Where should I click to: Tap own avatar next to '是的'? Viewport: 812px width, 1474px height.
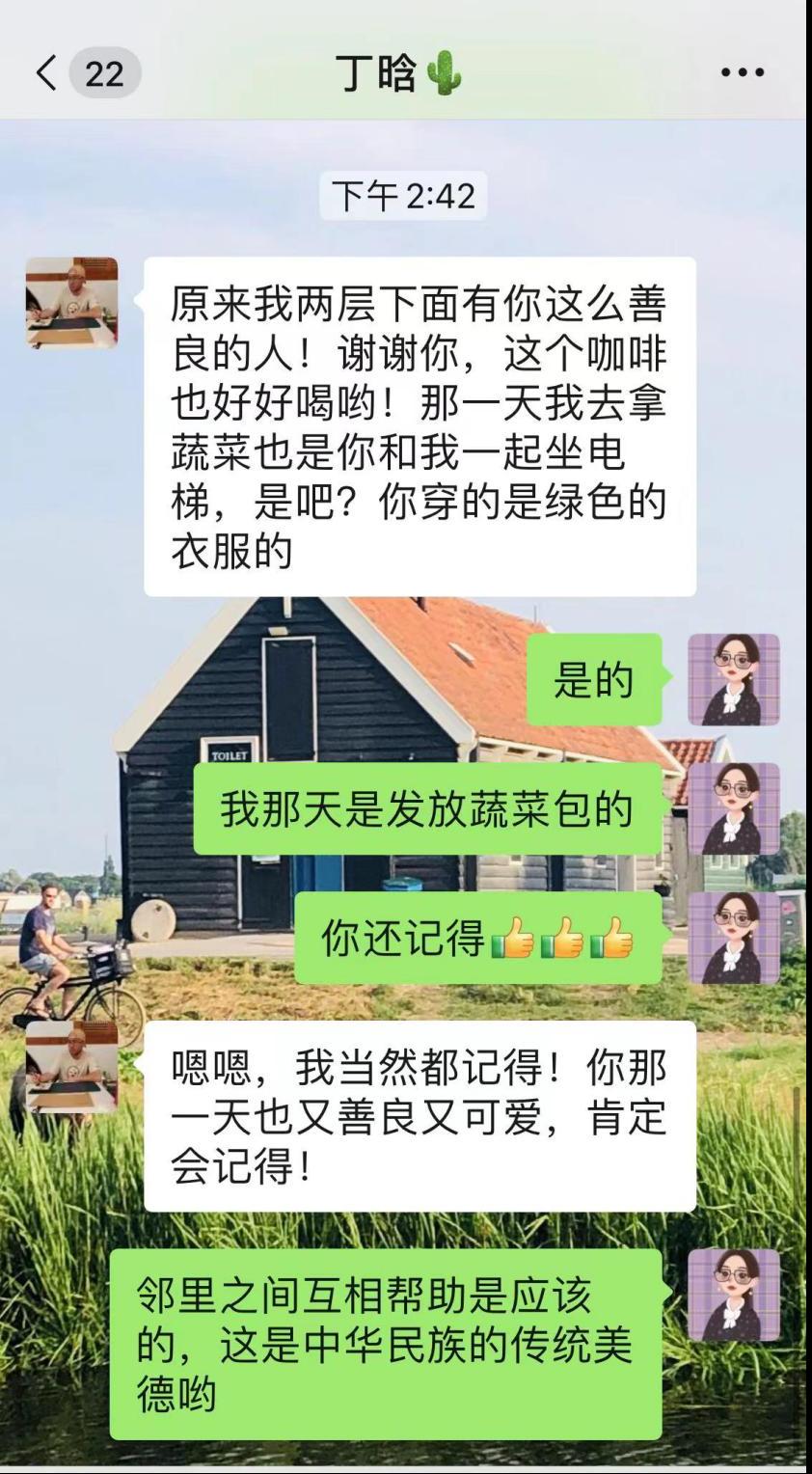point(733,680)
